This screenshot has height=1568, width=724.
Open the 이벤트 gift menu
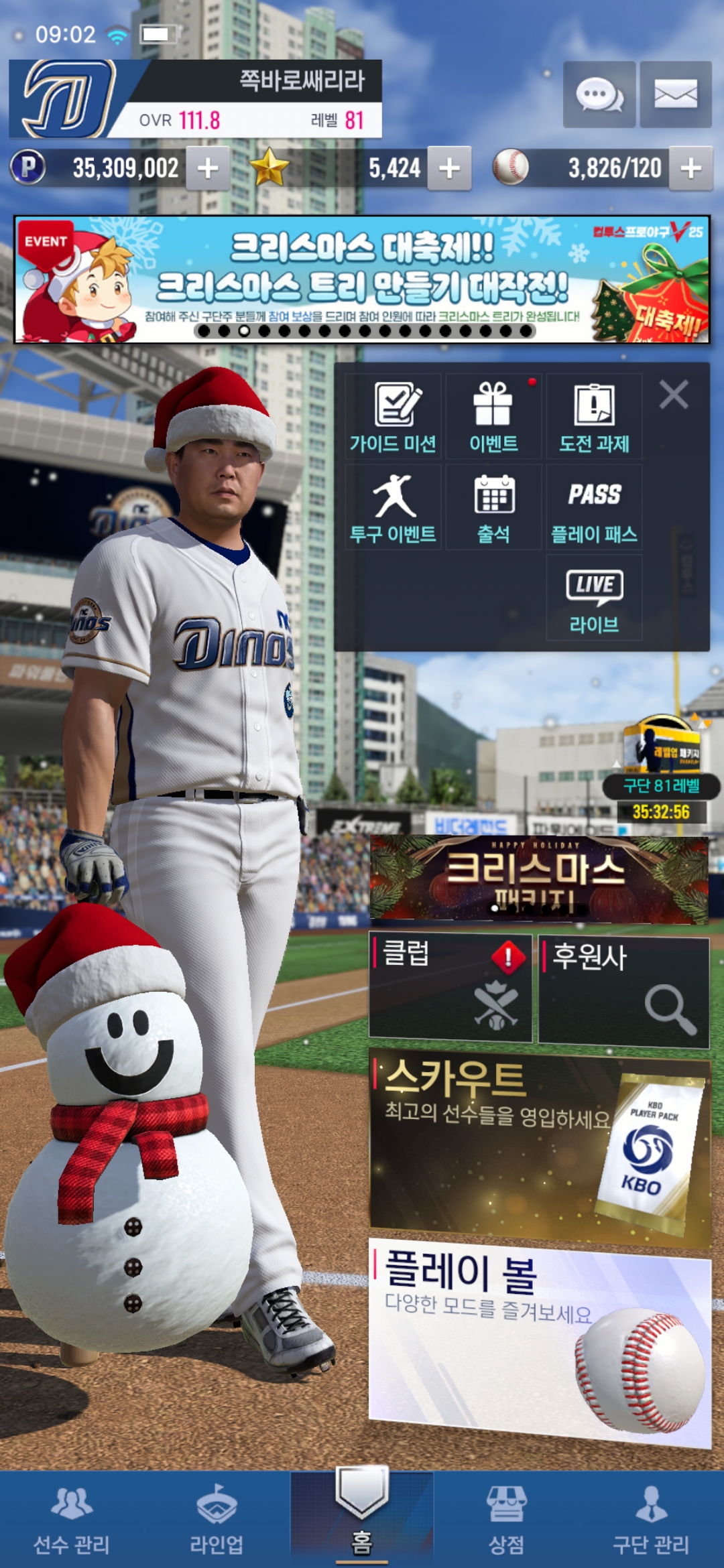[493, 417]
